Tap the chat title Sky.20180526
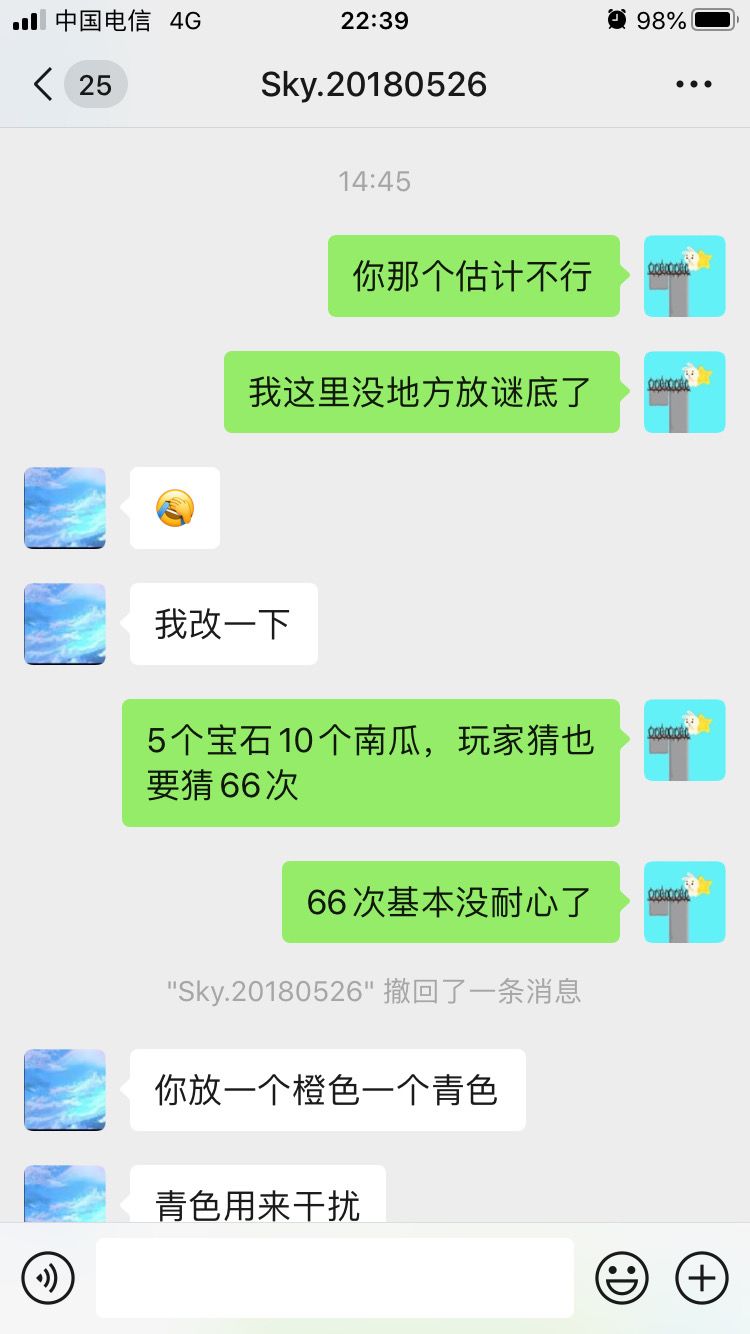This screenshot has width=750, height=1334. 373,84
